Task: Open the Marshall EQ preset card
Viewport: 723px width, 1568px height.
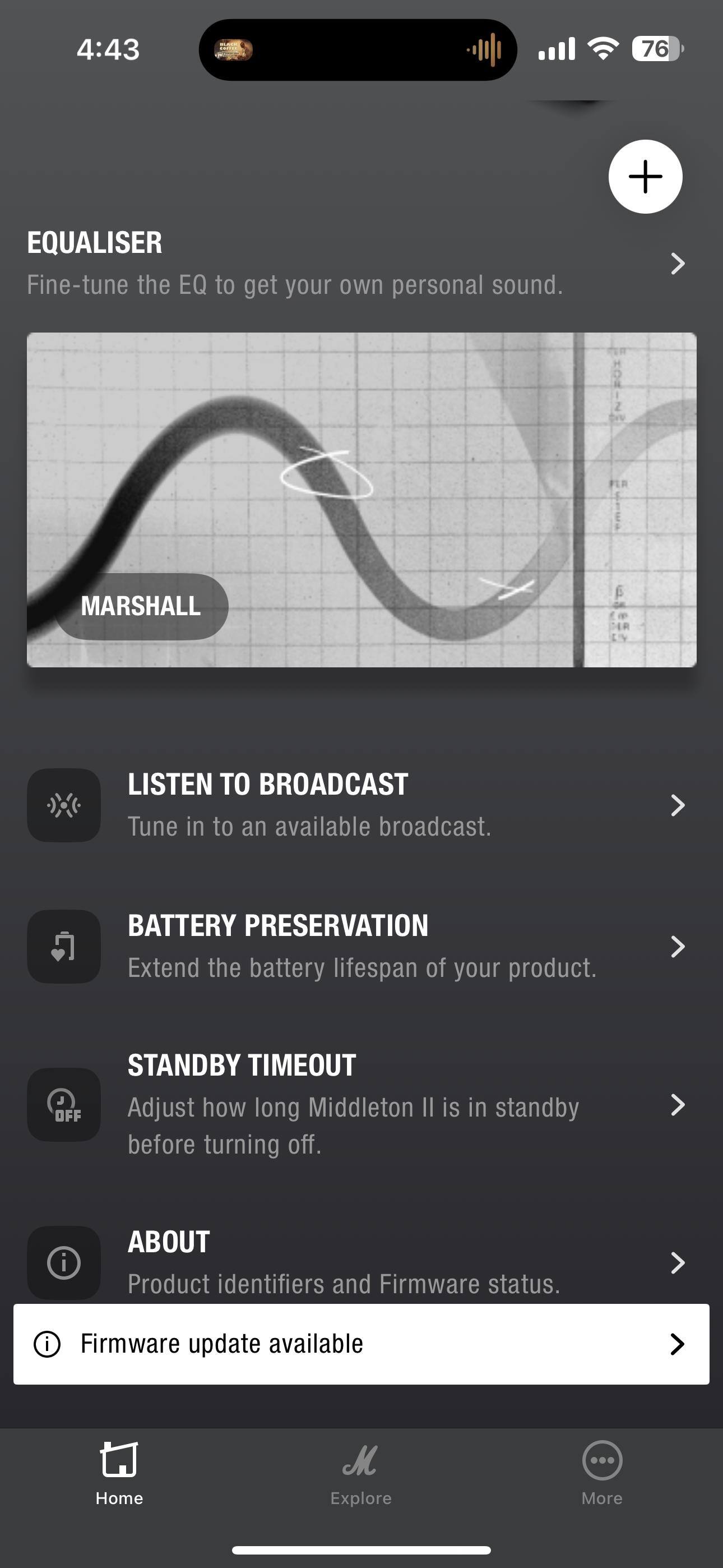Action: coord(361,499)
